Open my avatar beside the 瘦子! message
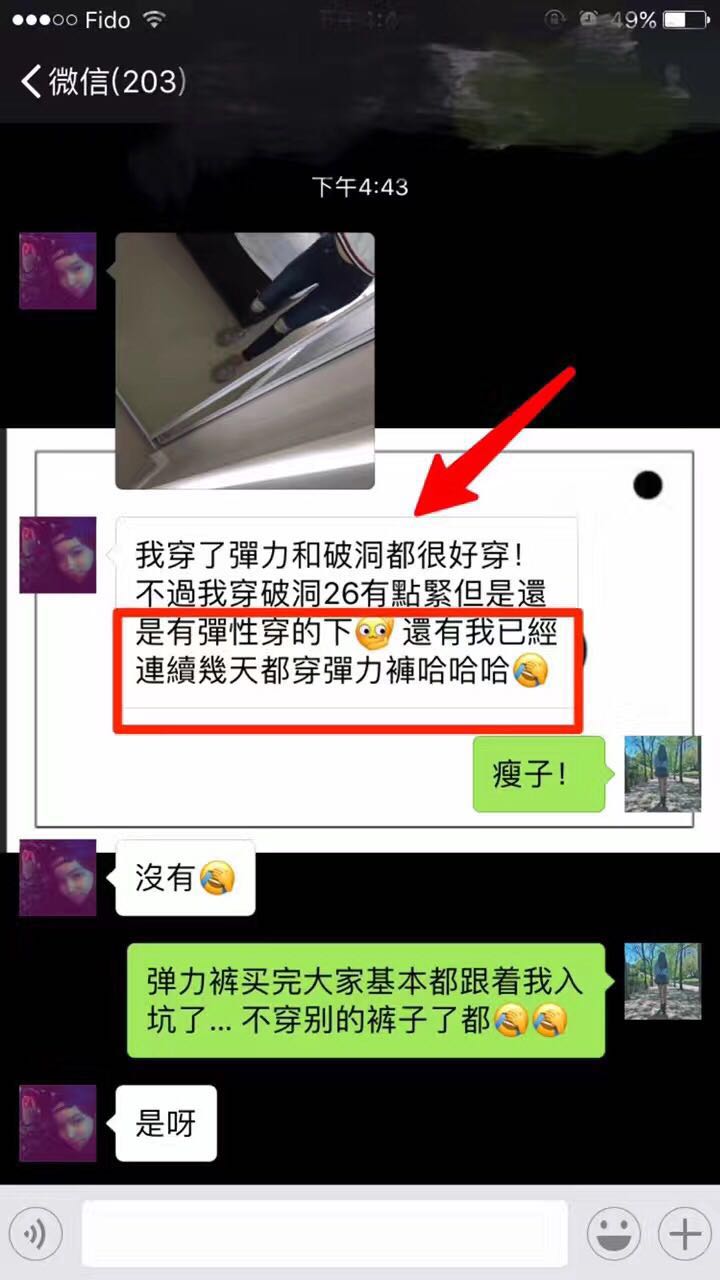 tap(663, 774)
